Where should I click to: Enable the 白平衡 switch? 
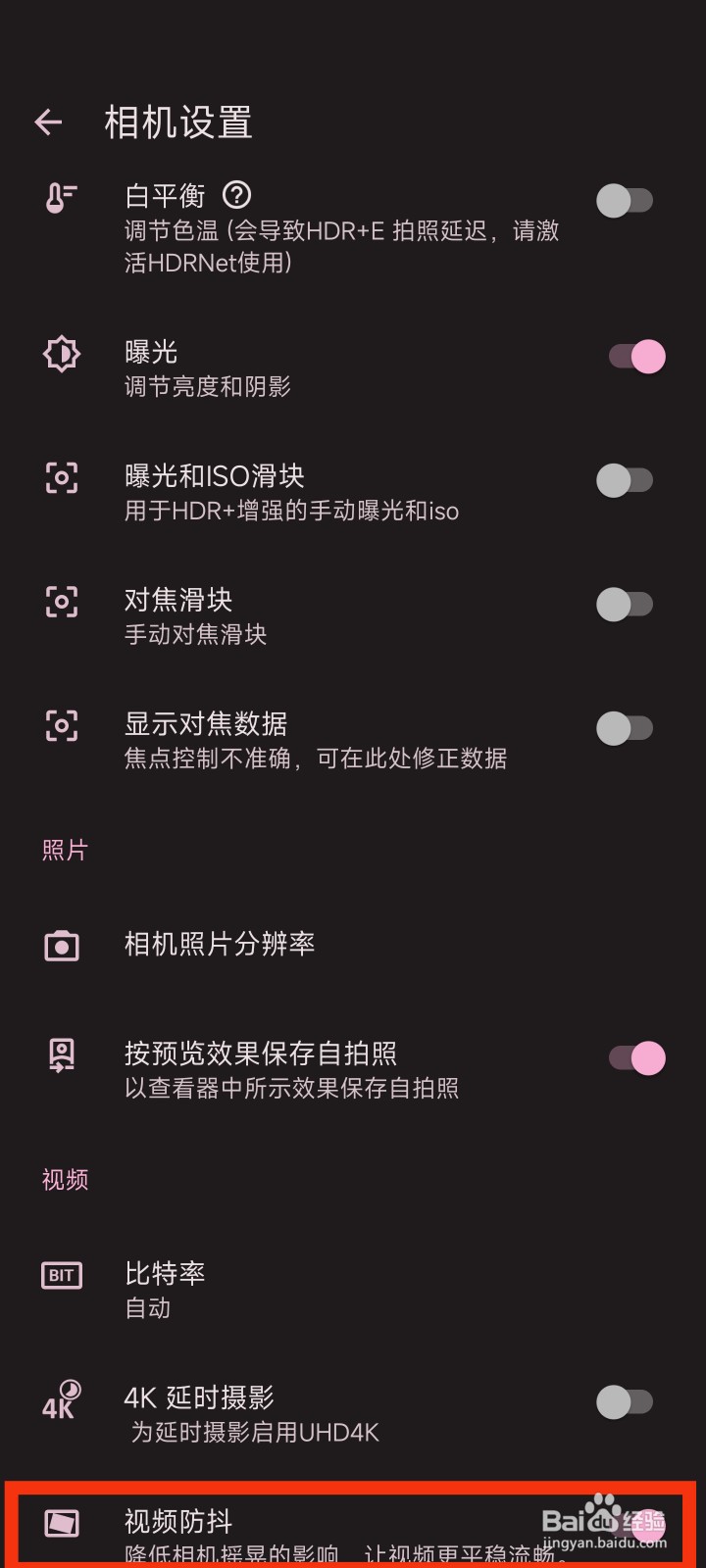coord(625,201)
